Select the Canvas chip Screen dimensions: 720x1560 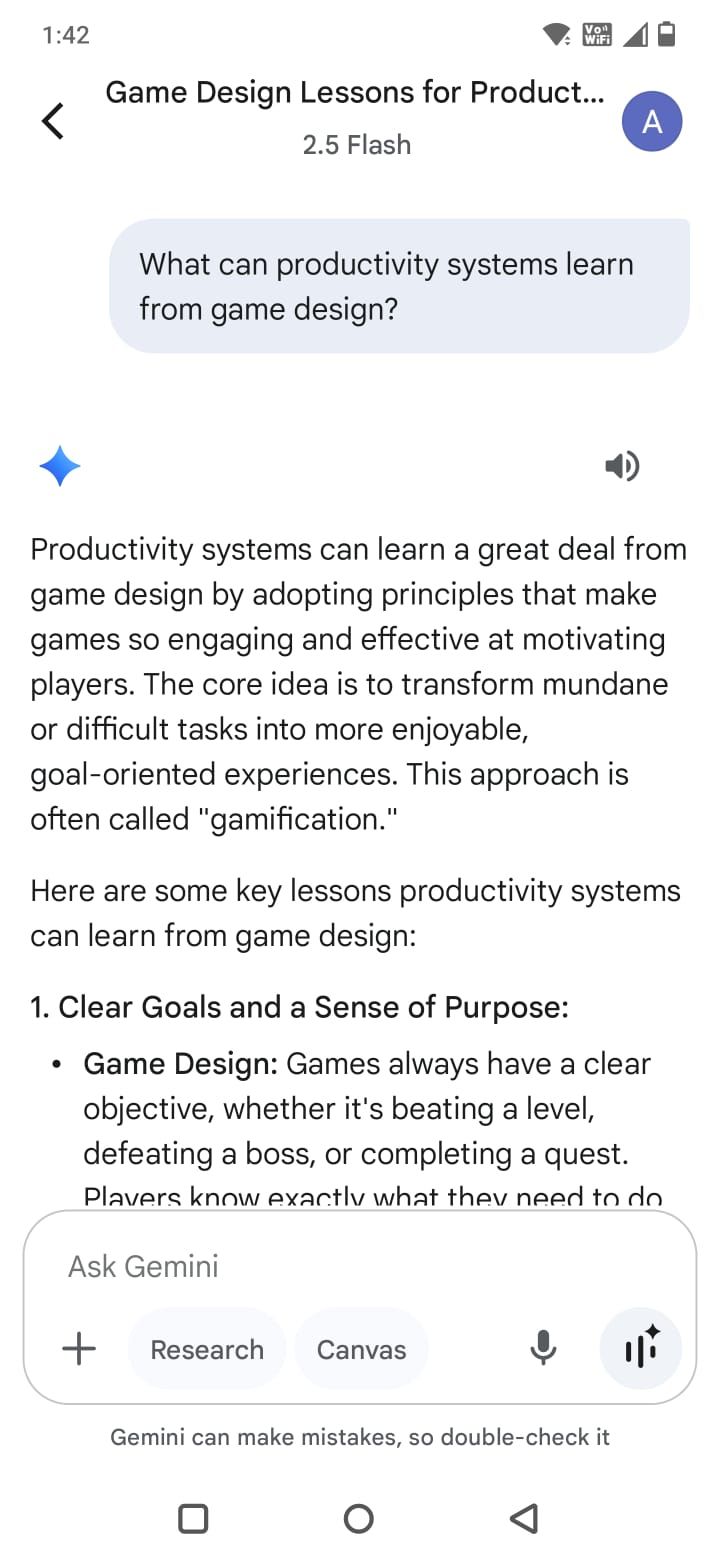coord(361,1349)
